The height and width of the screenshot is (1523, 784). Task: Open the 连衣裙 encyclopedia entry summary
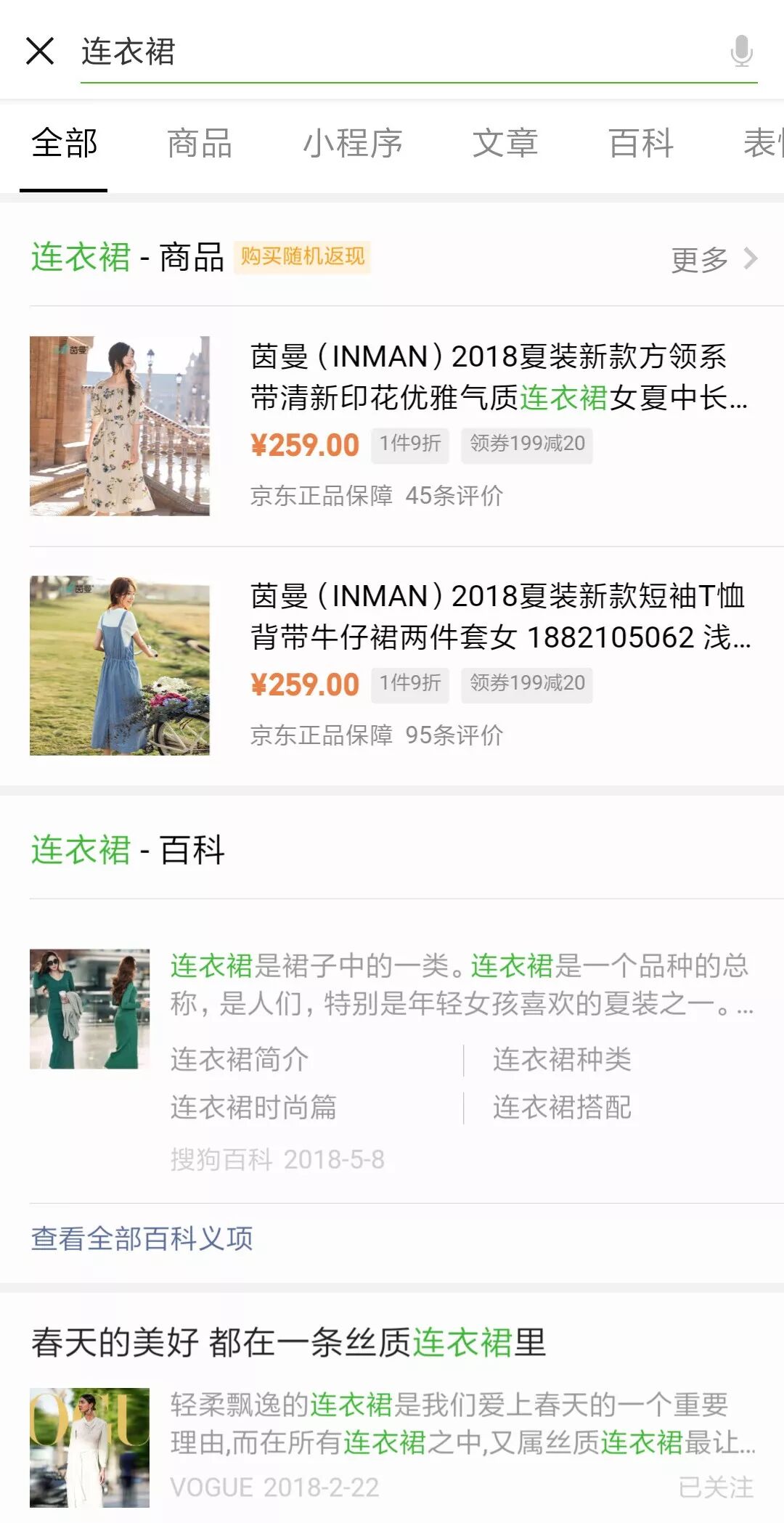click(462, 984)
